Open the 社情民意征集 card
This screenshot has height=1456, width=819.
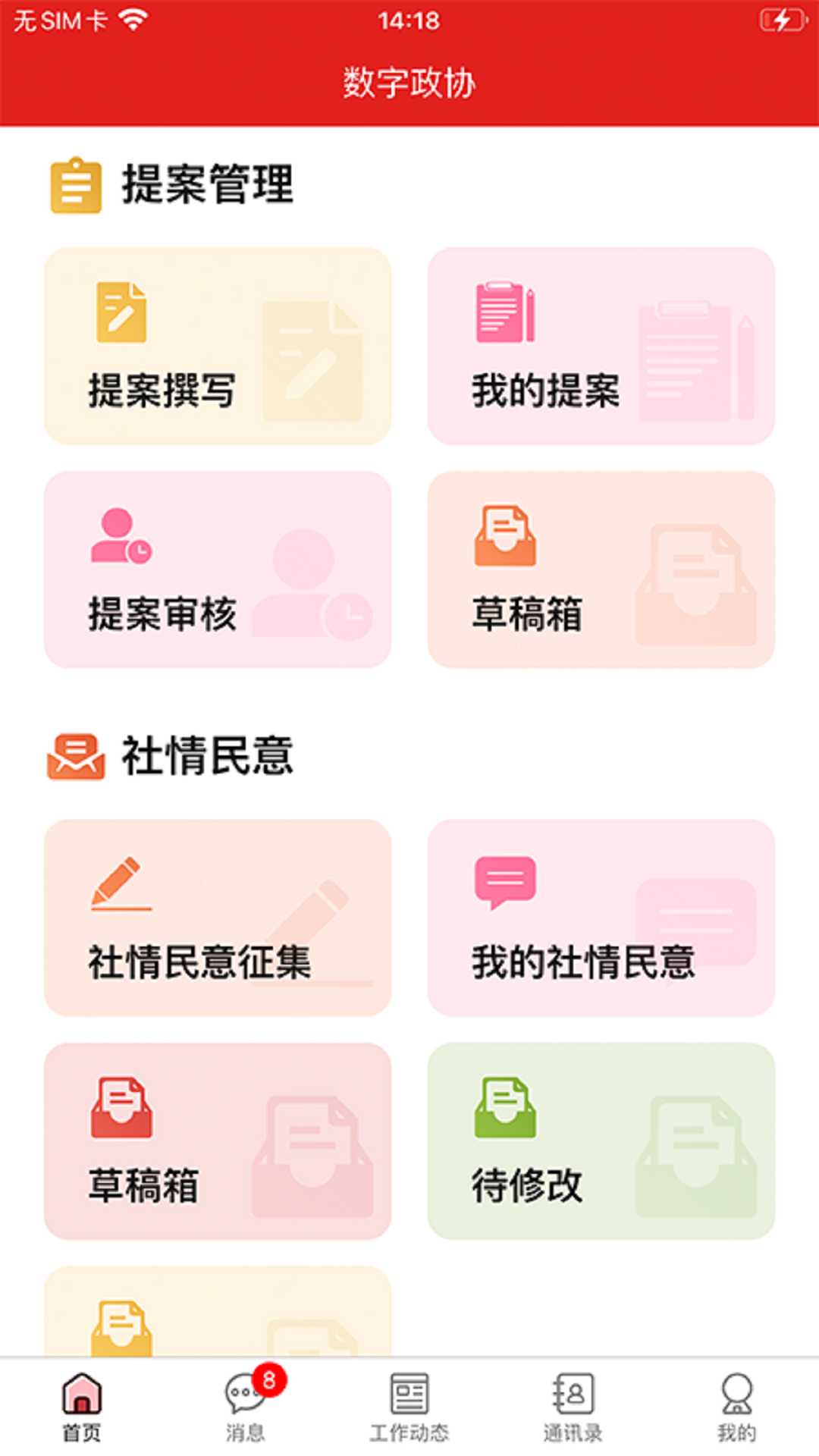(218, 918)
